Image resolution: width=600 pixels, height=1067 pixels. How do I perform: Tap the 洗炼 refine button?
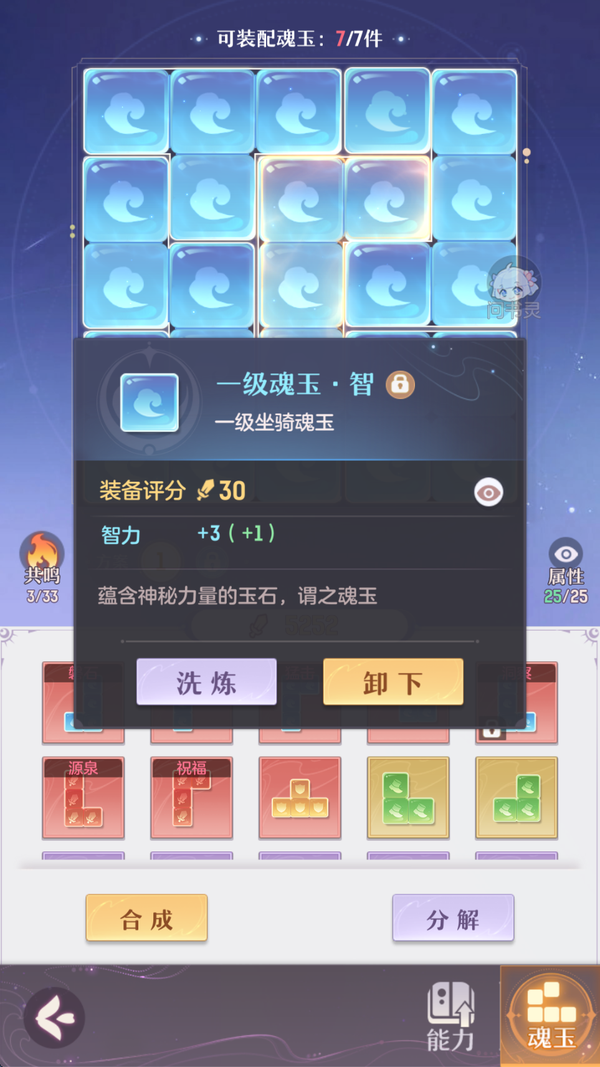(206, 682)
